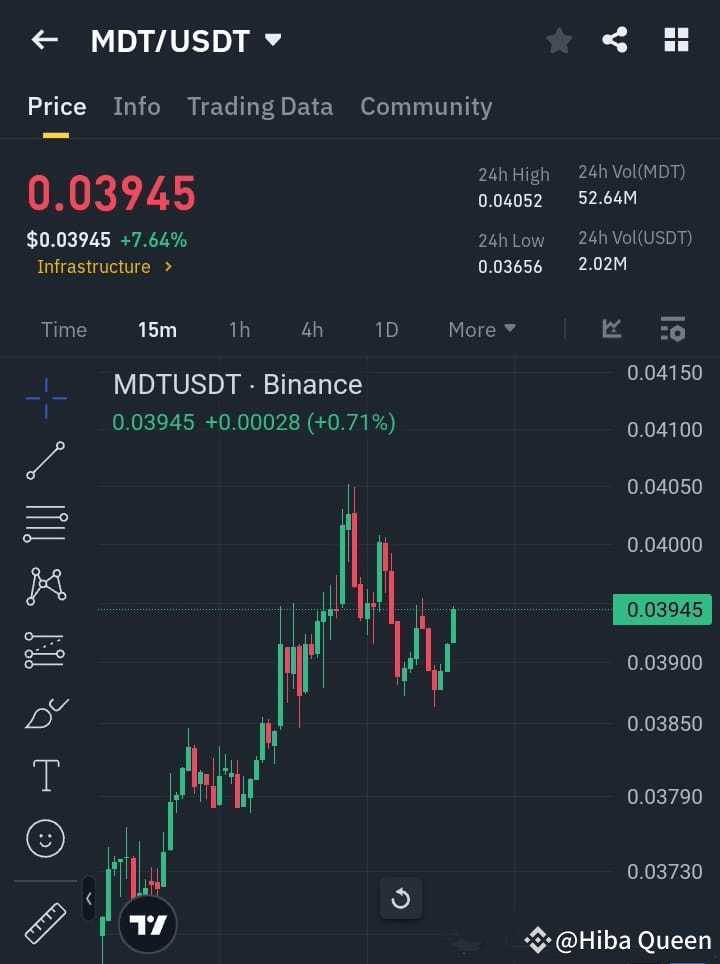
Task: Switch to the Info tab
Action: pos(136,107)
